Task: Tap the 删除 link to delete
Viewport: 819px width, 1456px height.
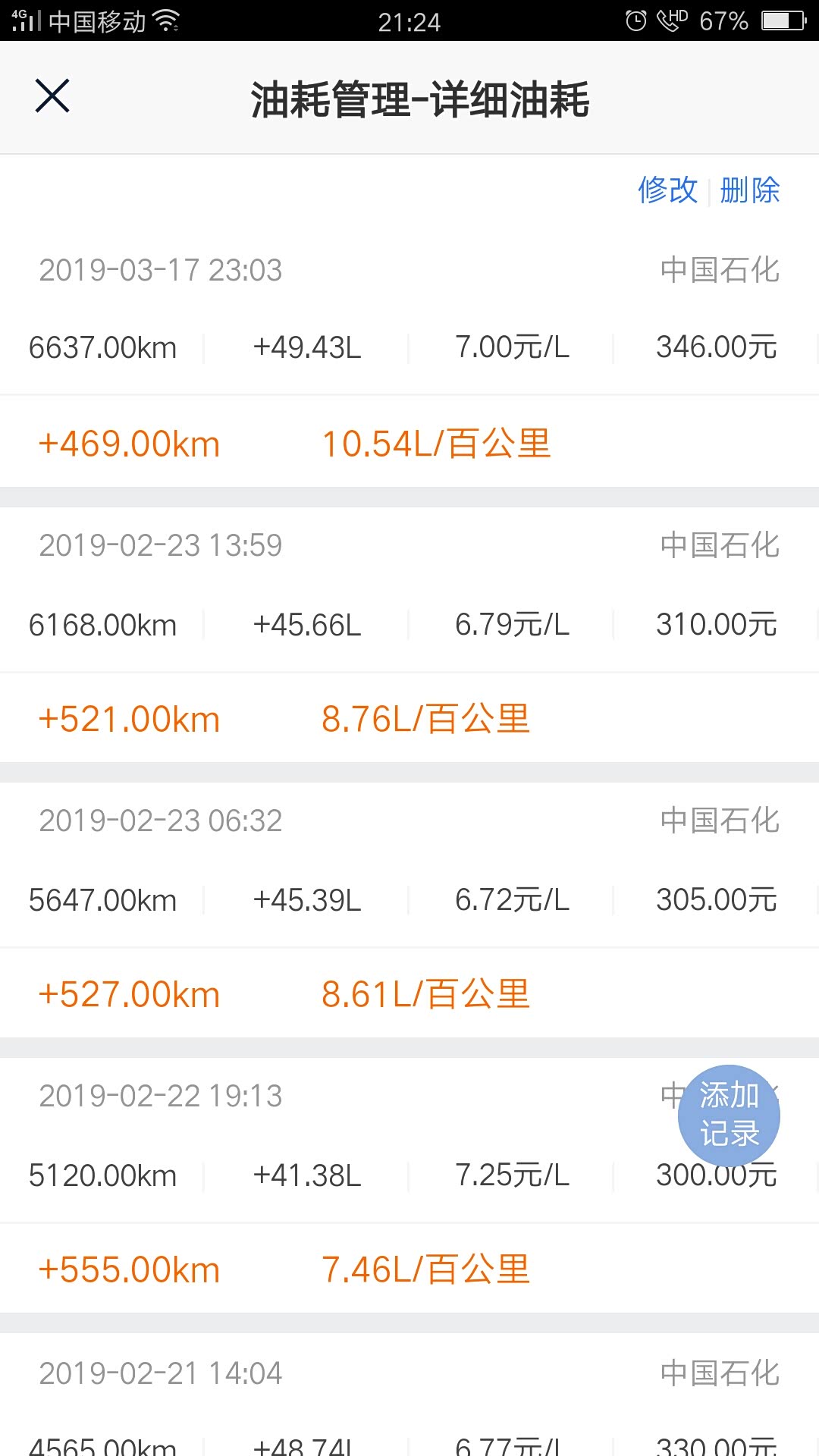Action: point(750,190)
